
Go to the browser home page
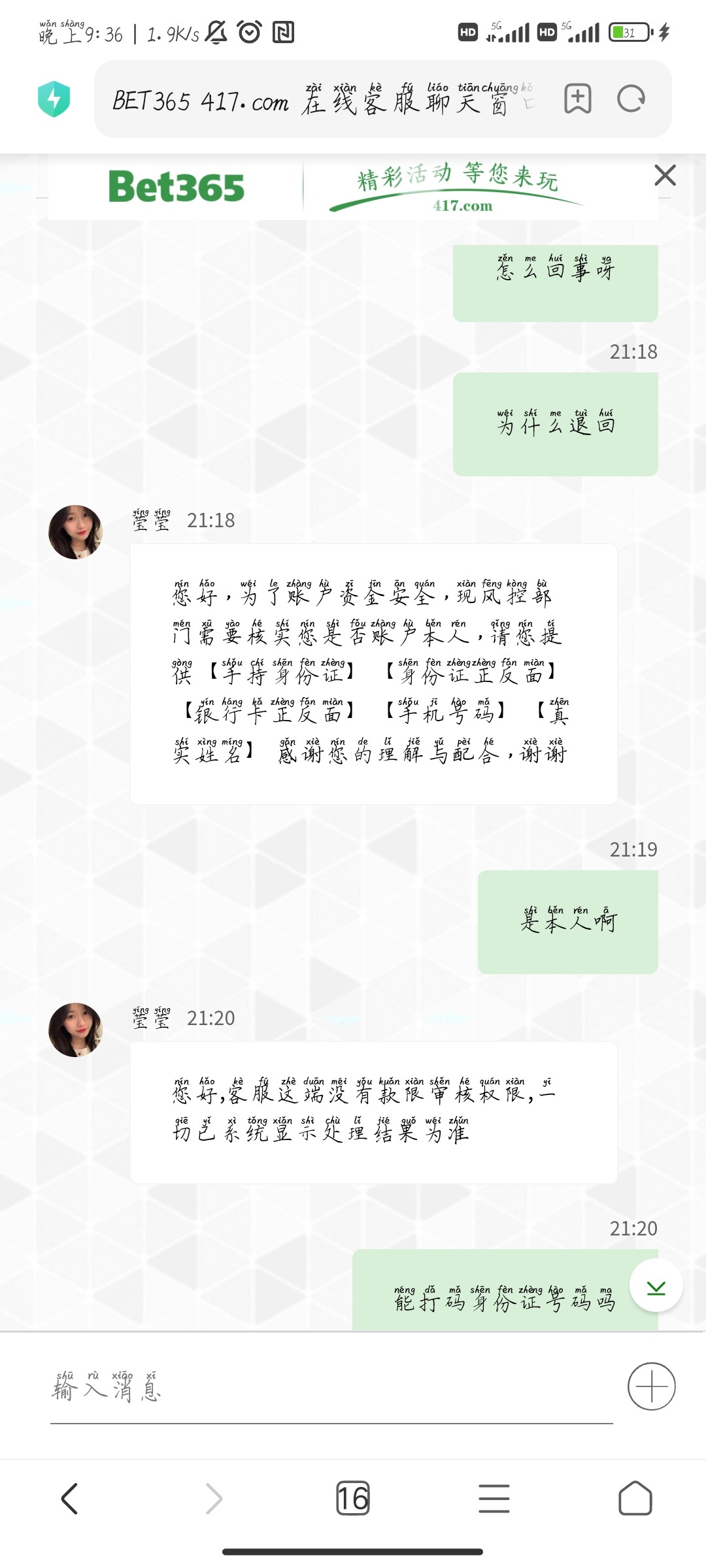tap(635, 1498)
